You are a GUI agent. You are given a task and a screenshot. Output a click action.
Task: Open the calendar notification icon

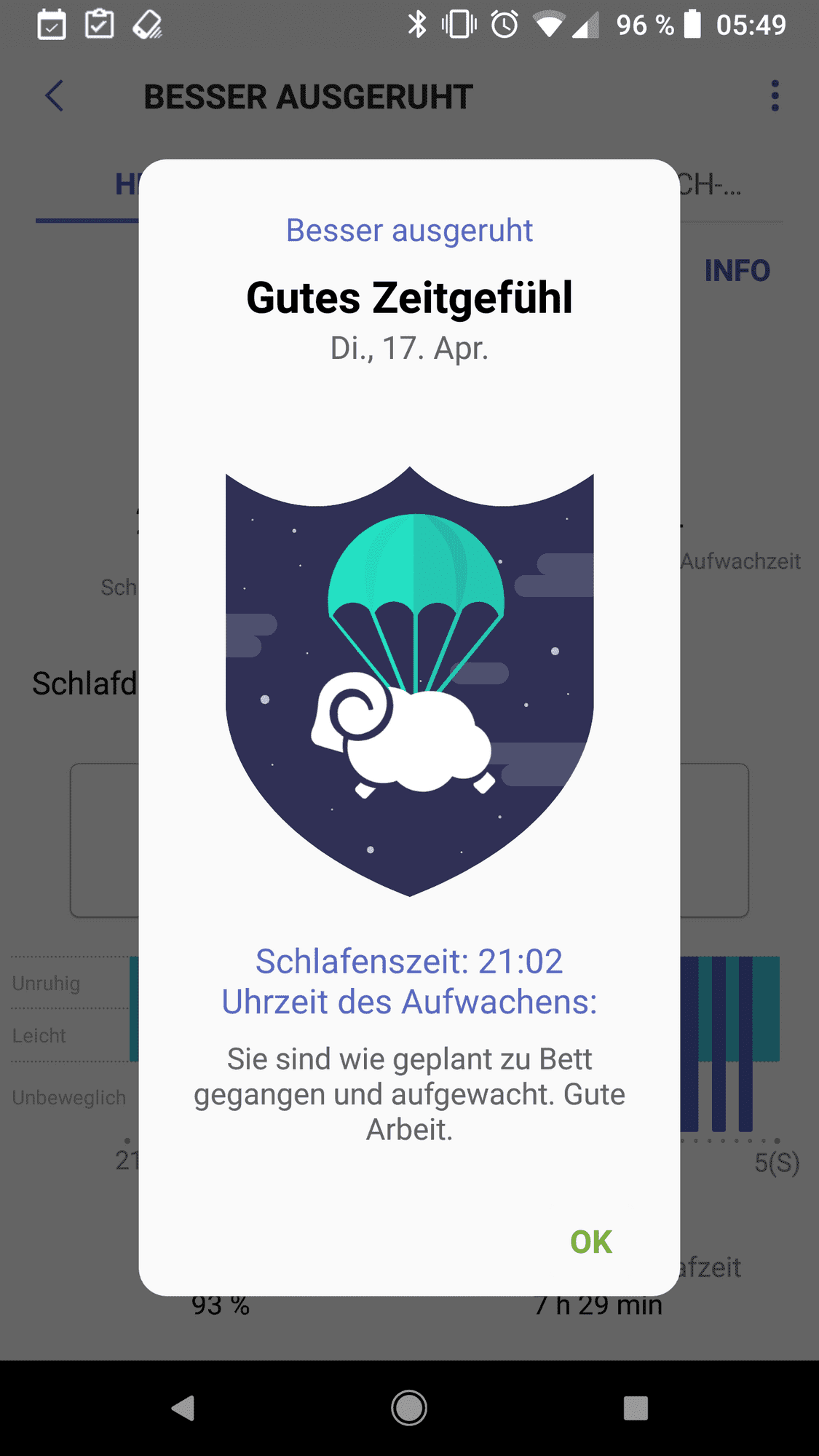coord(50,24)
